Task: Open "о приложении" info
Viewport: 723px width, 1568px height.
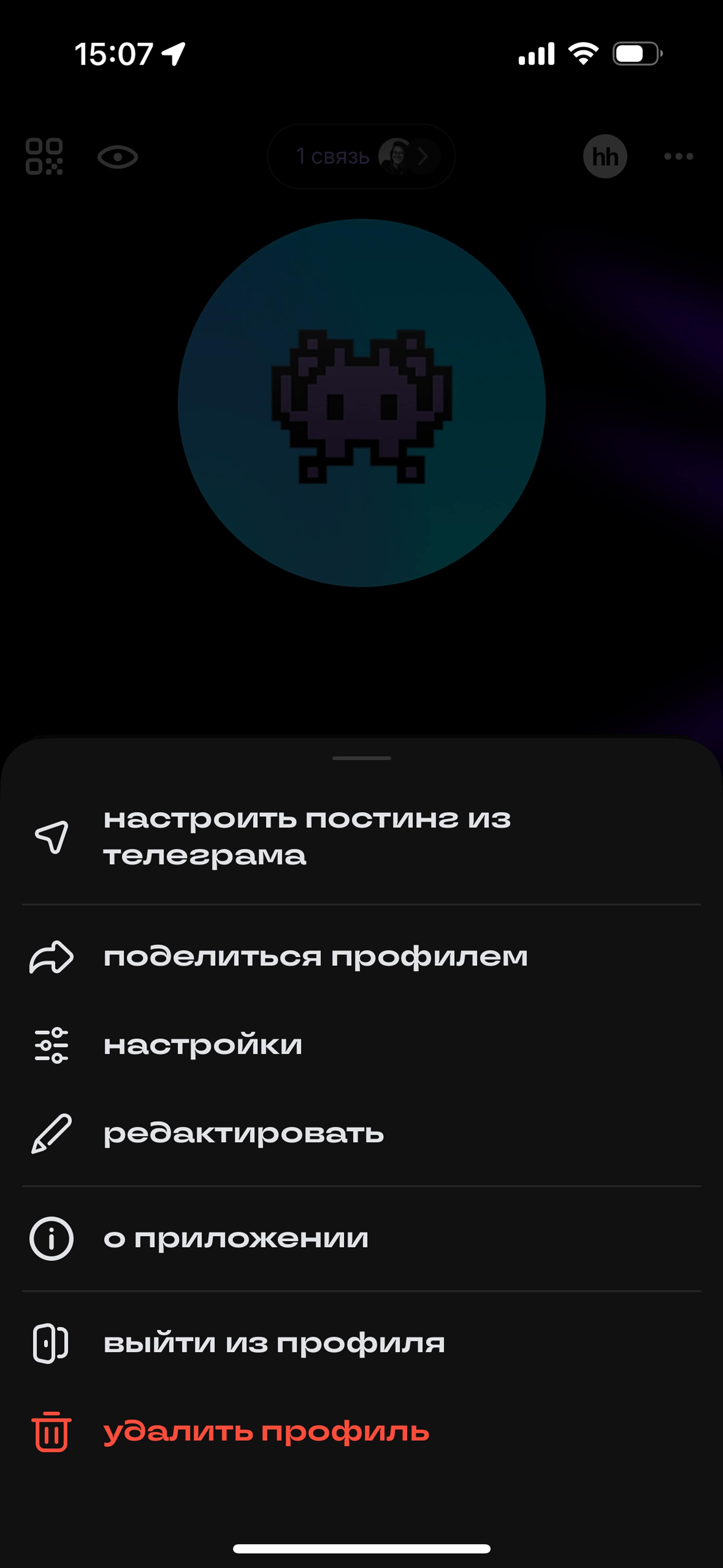Action: pyautogui.click(x=235, y=1238)
